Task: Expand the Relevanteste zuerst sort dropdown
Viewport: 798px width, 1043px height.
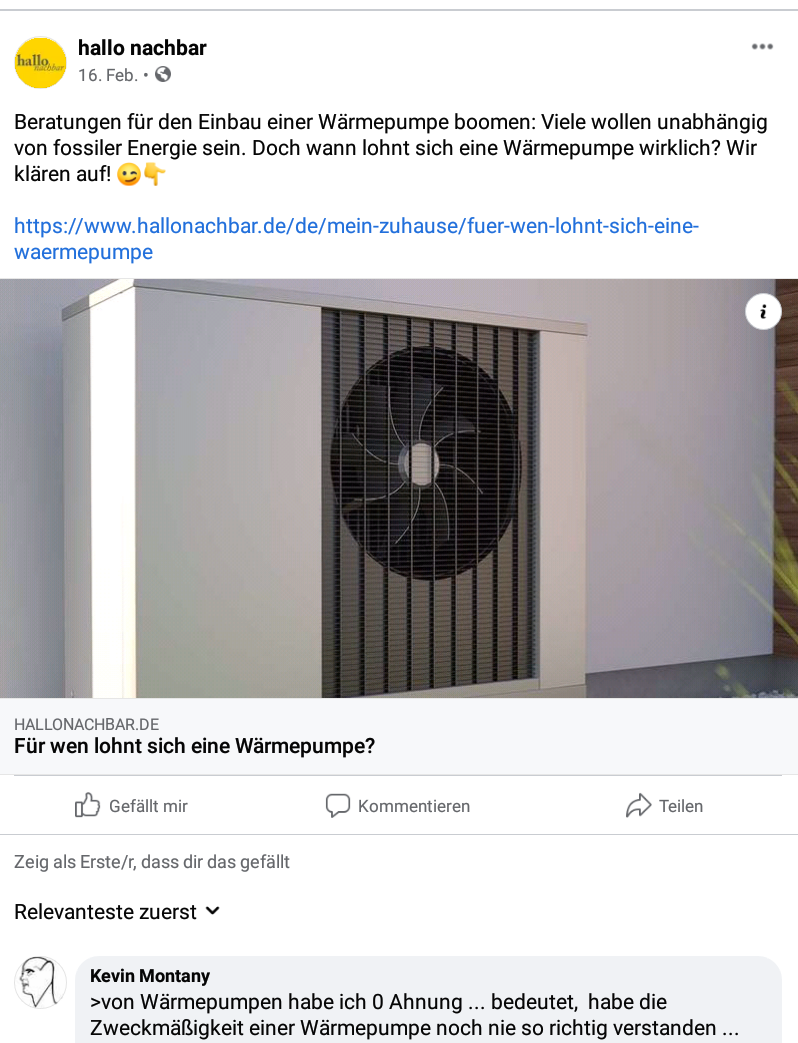Action: coord(117,912)
